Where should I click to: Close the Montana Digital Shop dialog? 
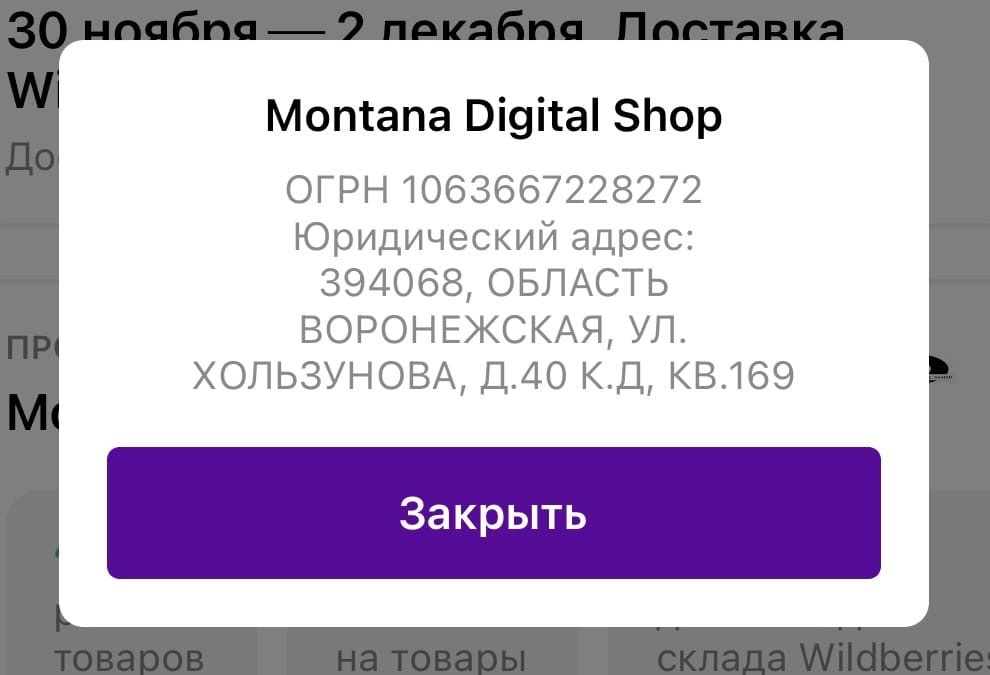tap(493, 513)
